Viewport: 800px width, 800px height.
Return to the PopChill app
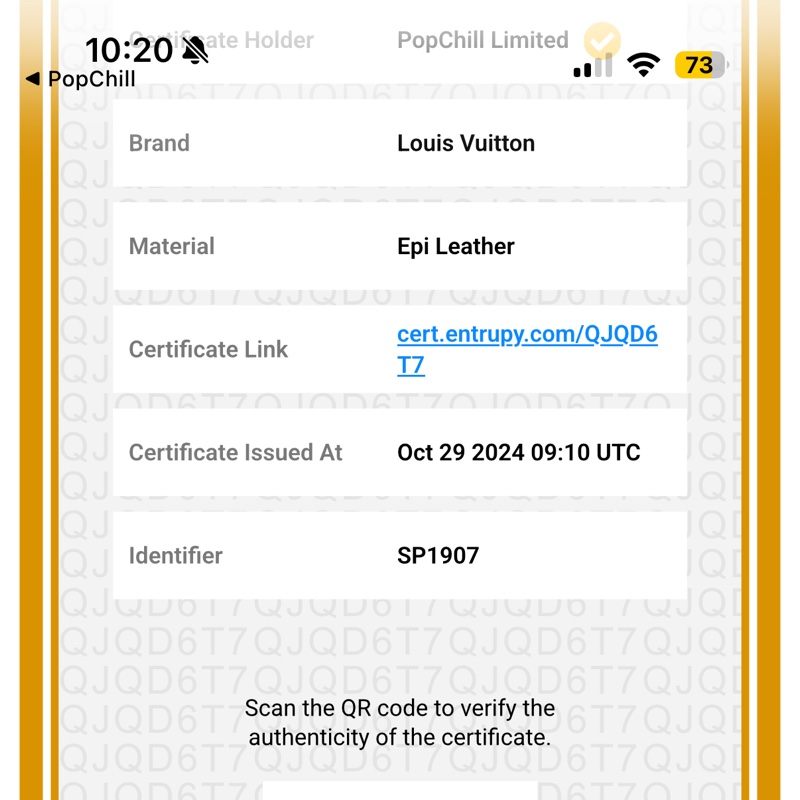pyautogui.click(x=80, y=79)
